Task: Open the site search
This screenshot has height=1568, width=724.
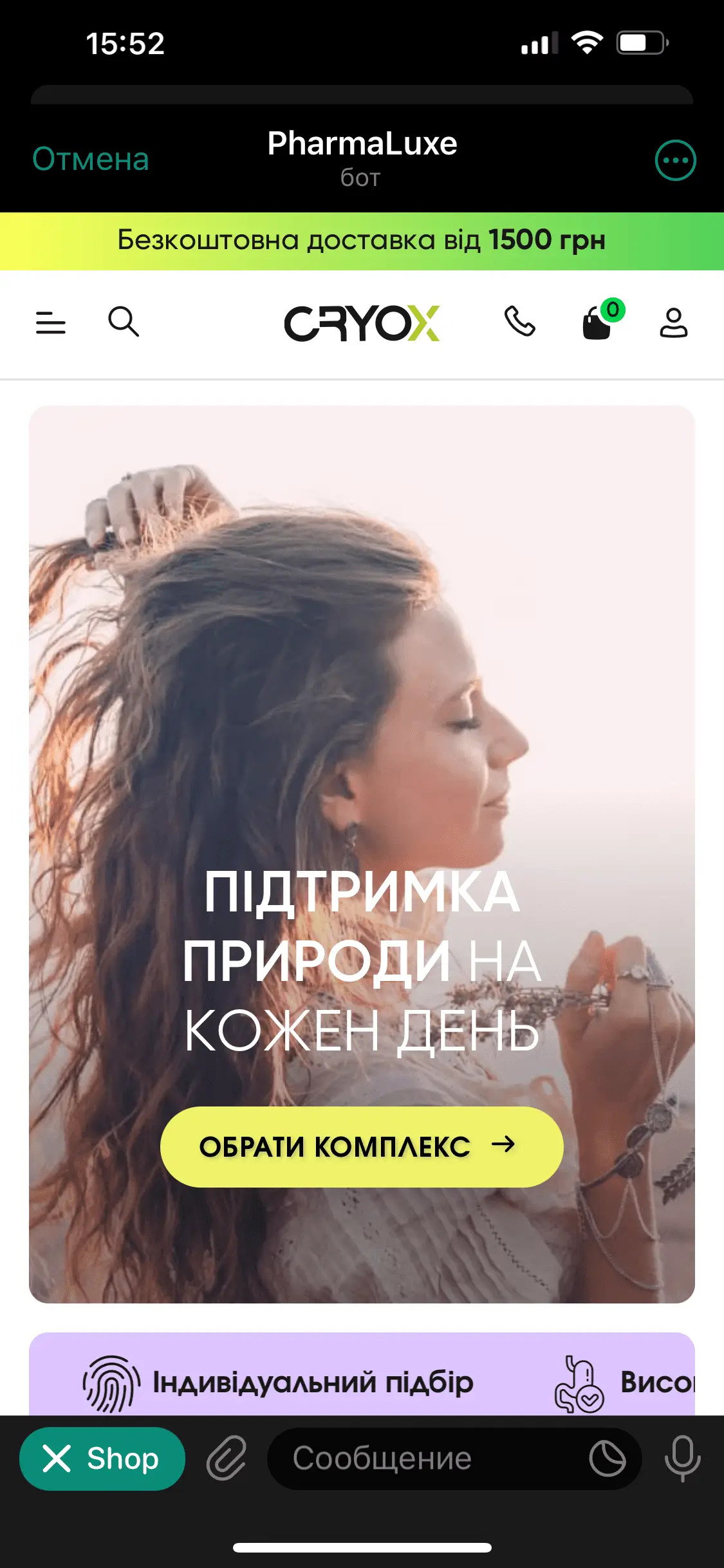Action: pos(124,322)
